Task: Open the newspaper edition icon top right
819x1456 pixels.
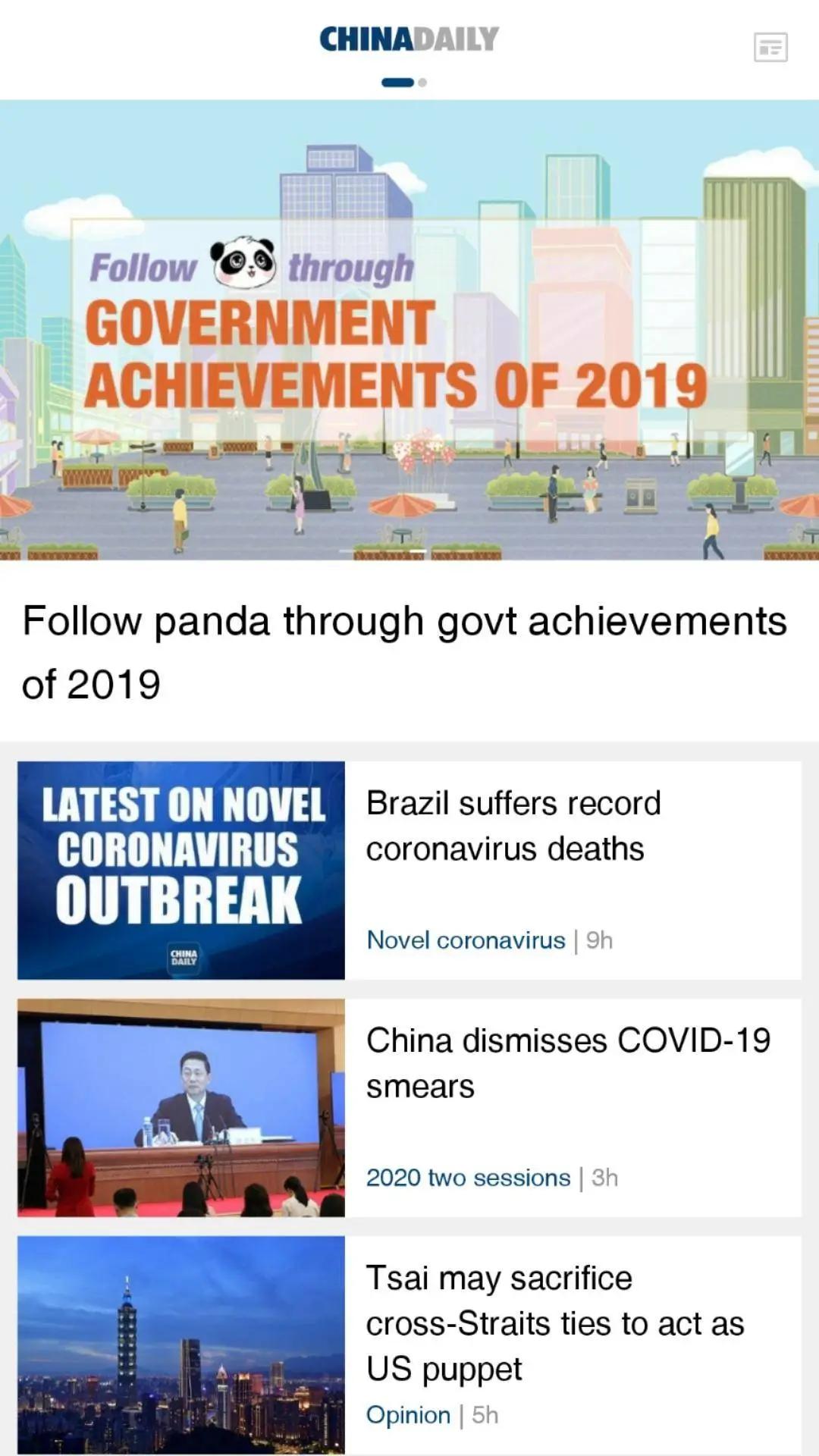Action: 771,48
